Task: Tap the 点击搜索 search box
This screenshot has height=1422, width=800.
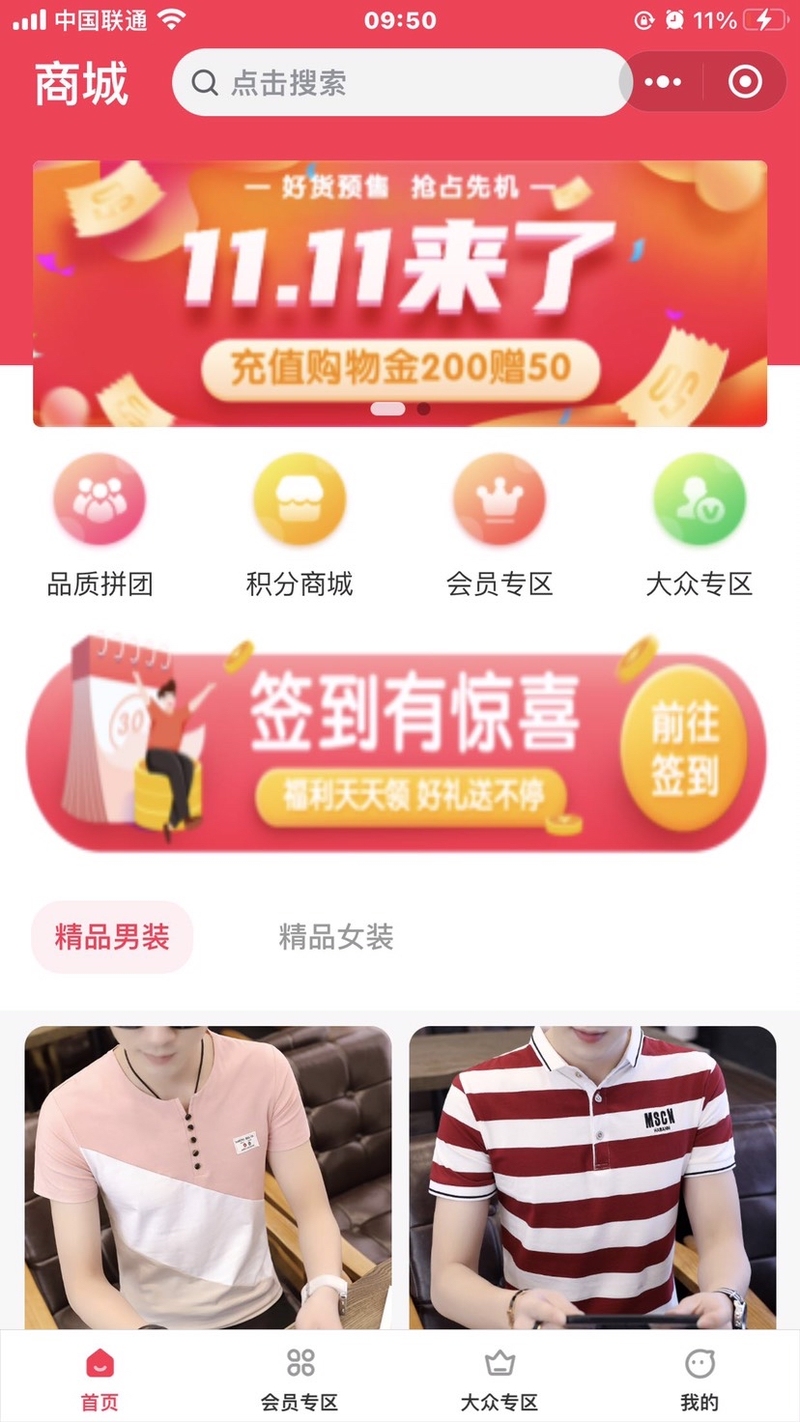Action: tap(400, 82)
